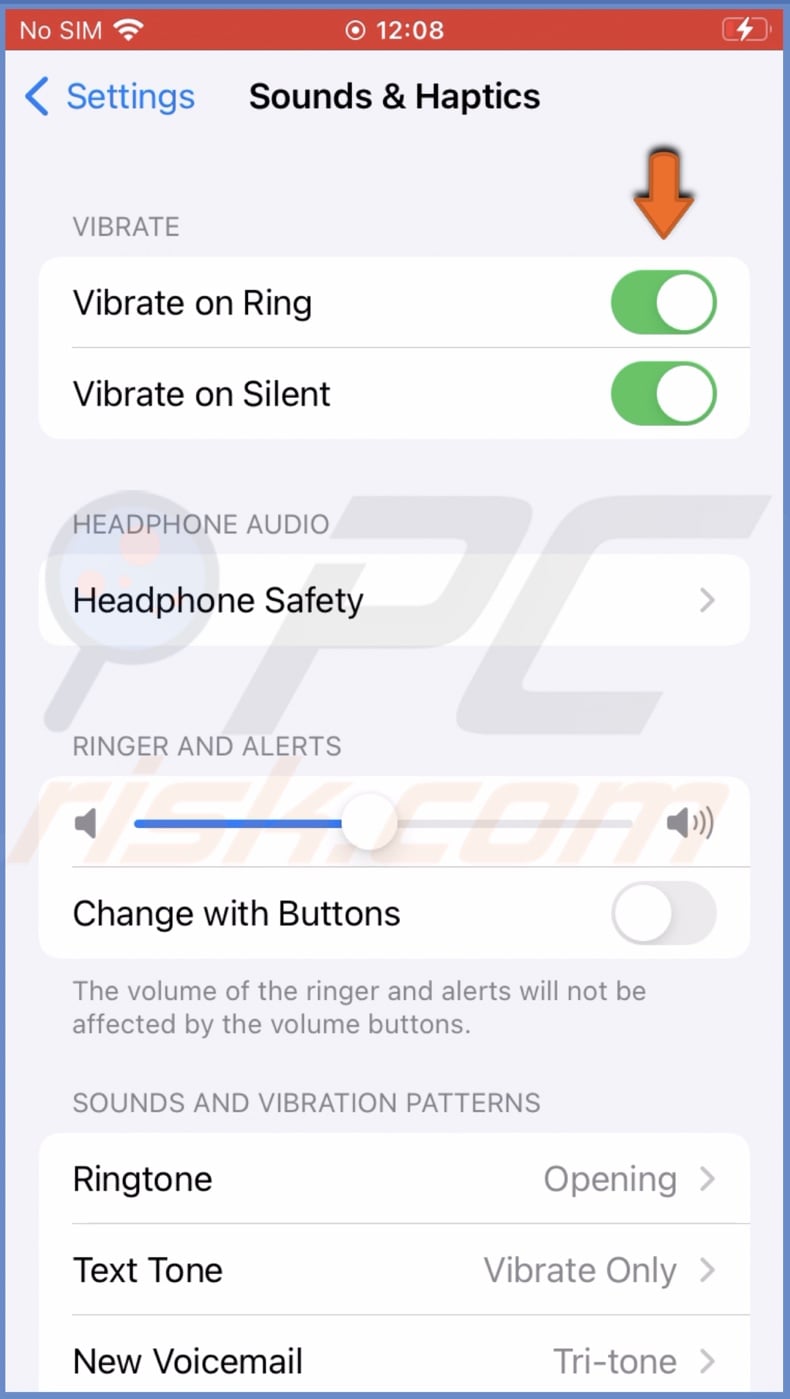Tap the charging battery icon
The width and height of the screenshot is (790, 1399).
(744, 29)
